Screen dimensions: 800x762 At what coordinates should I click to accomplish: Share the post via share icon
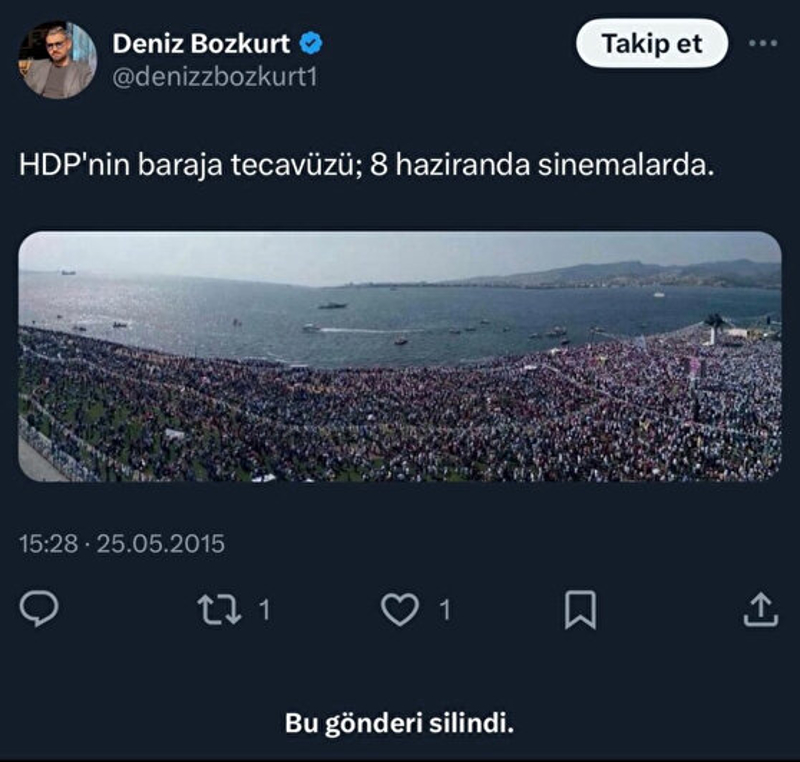(760, 609)
